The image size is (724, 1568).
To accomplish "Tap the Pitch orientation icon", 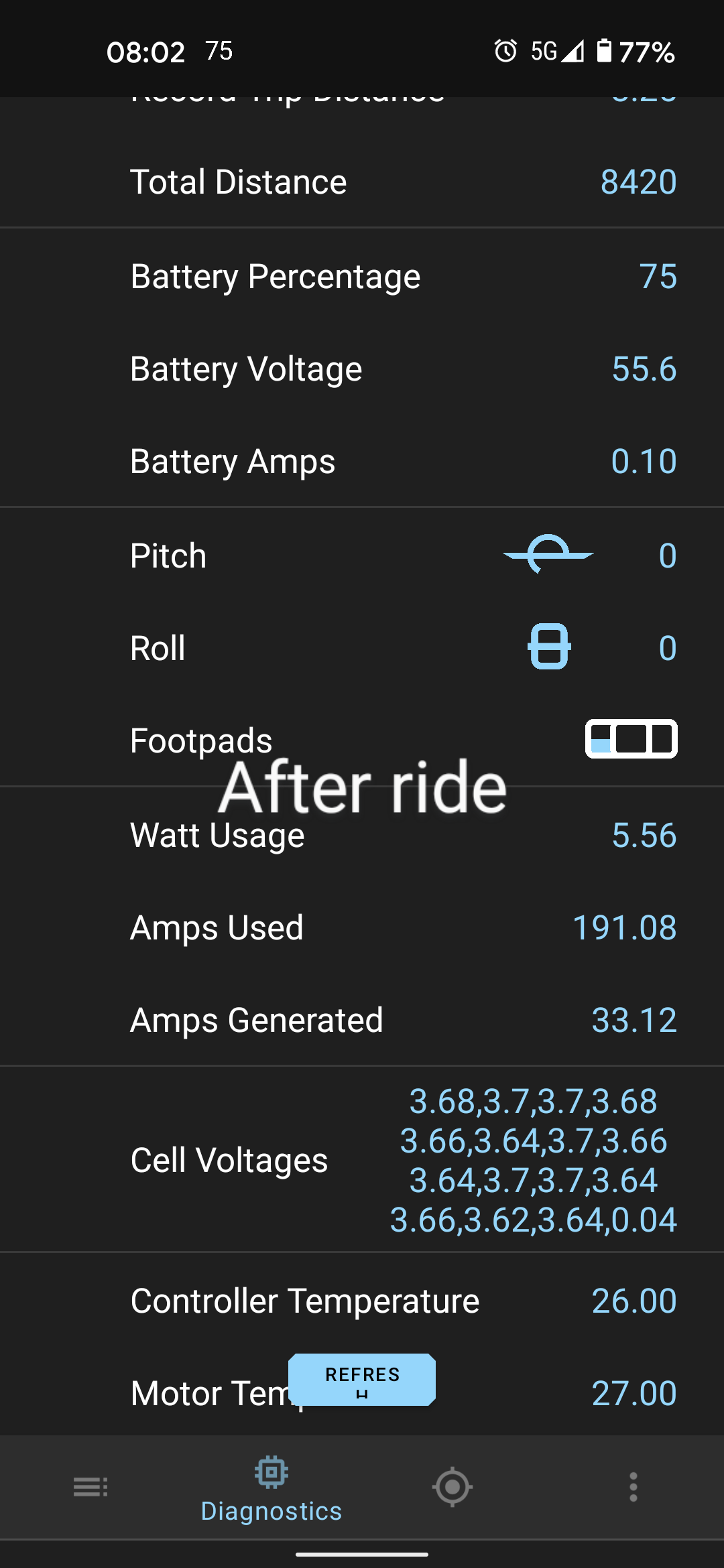I will click(x=550, y=553).
